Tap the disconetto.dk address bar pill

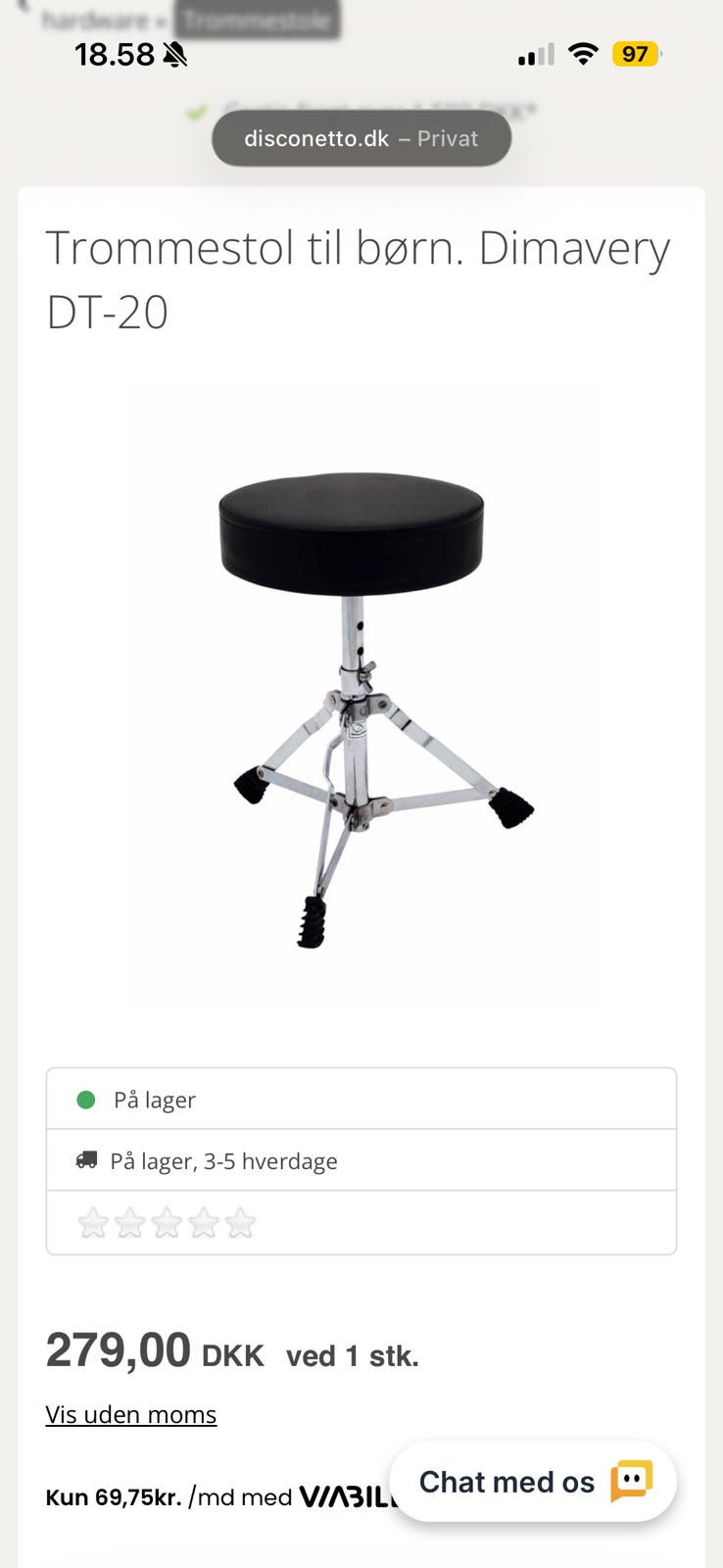(361, 138)
